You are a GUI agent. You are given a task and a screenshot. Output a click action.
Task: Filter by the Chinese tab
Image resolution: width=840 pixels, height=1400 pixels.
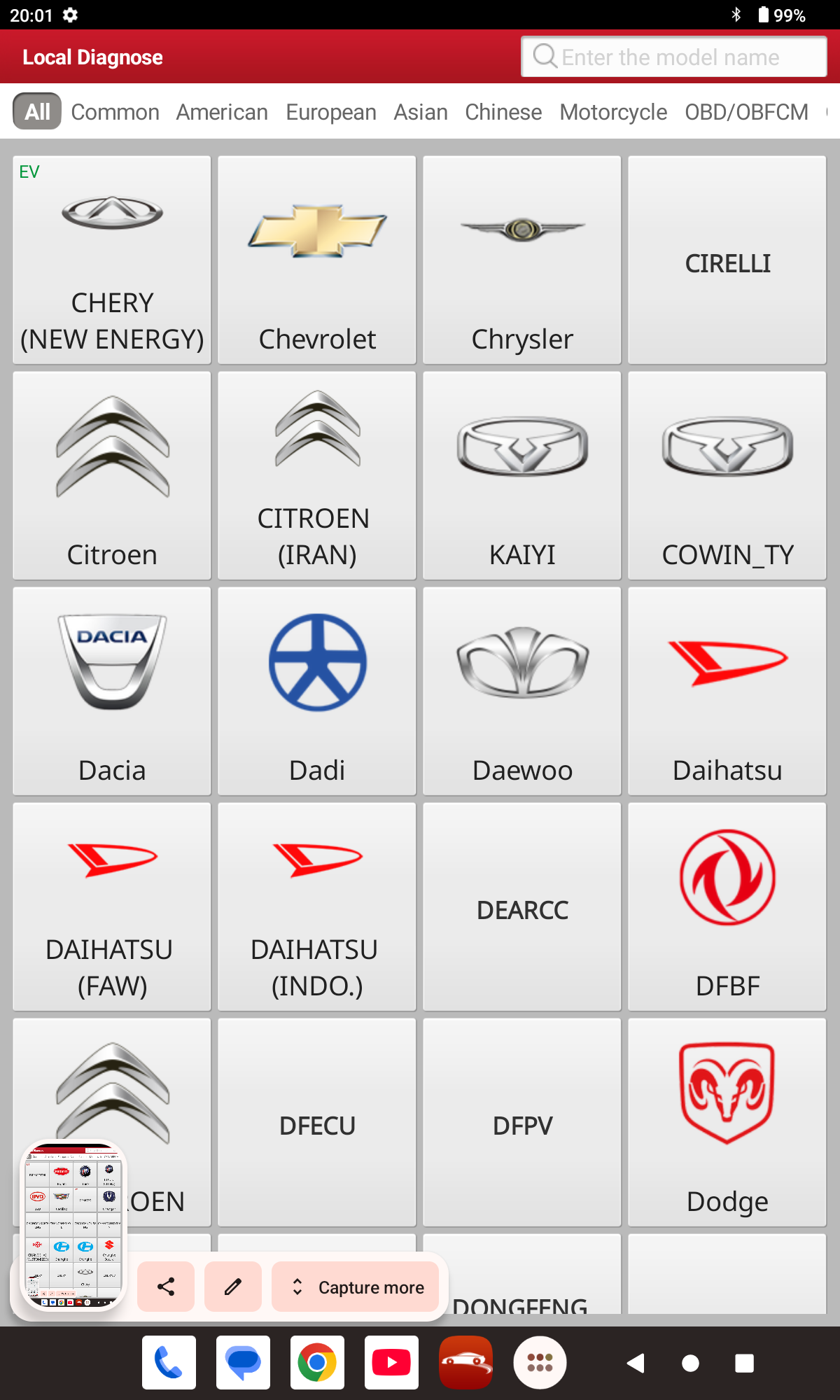(x=503, y=112)
